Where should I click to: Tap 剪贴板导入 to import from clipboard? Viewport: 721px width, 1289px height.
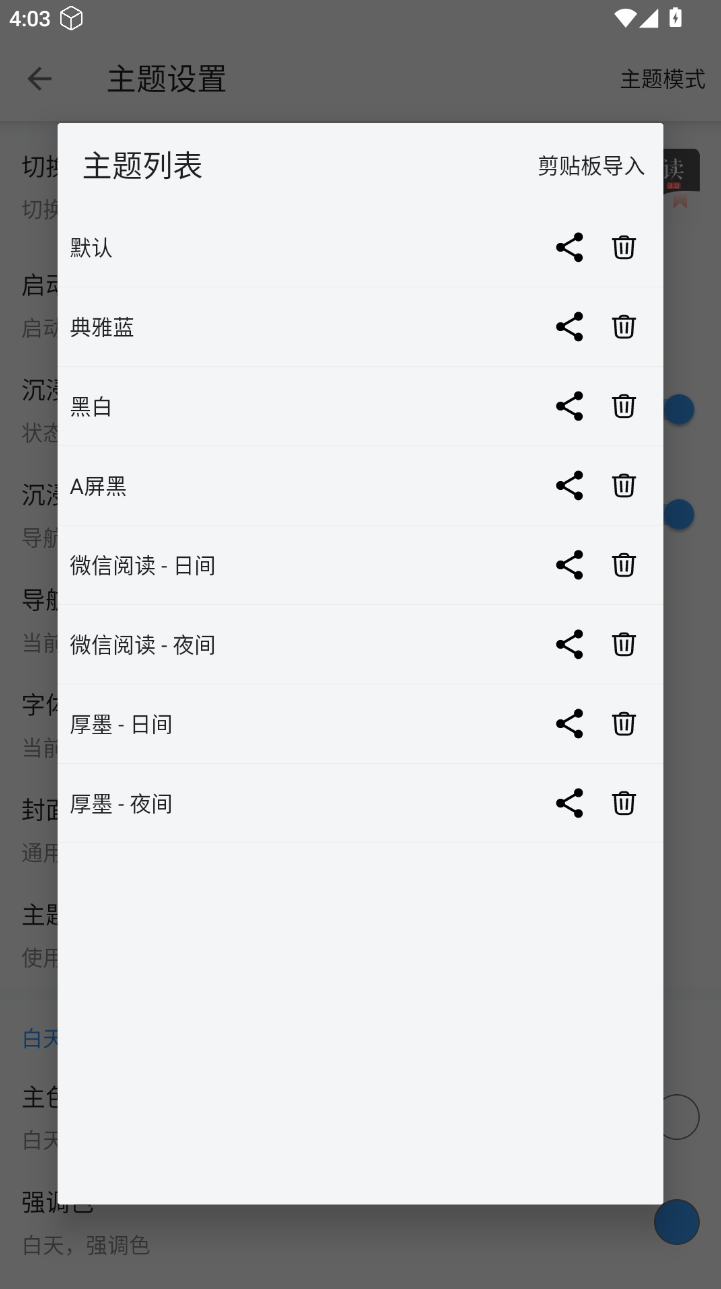(x=591, y=165)
